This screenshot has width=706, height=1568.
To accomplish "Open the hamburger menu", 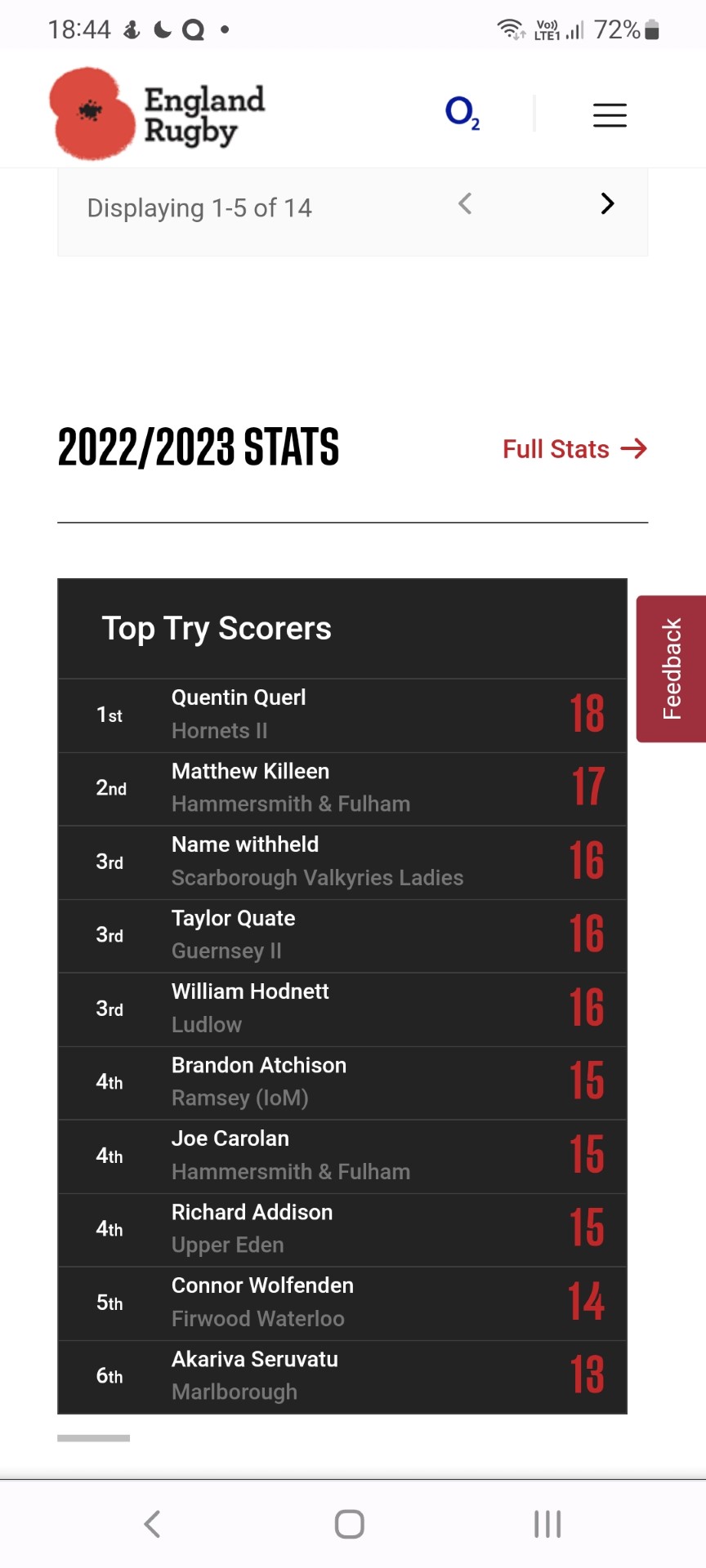I will coord(610,115).
